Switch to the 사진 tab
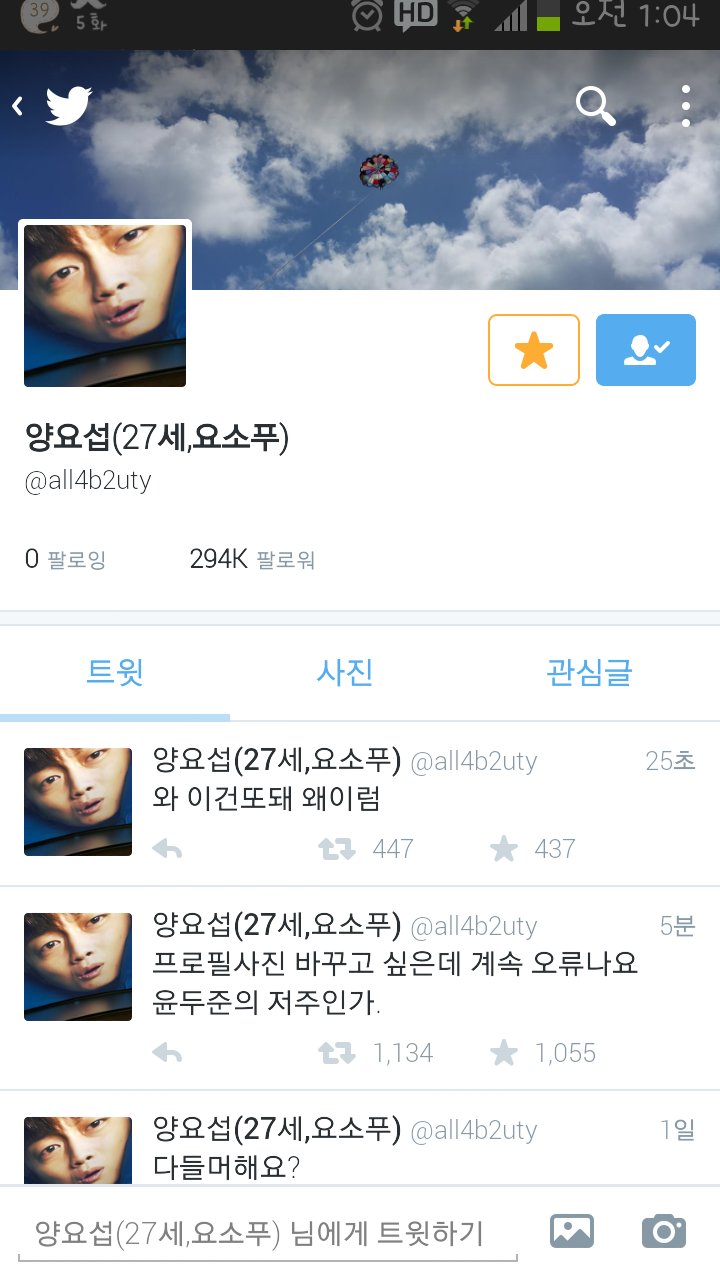 [345, 672]
